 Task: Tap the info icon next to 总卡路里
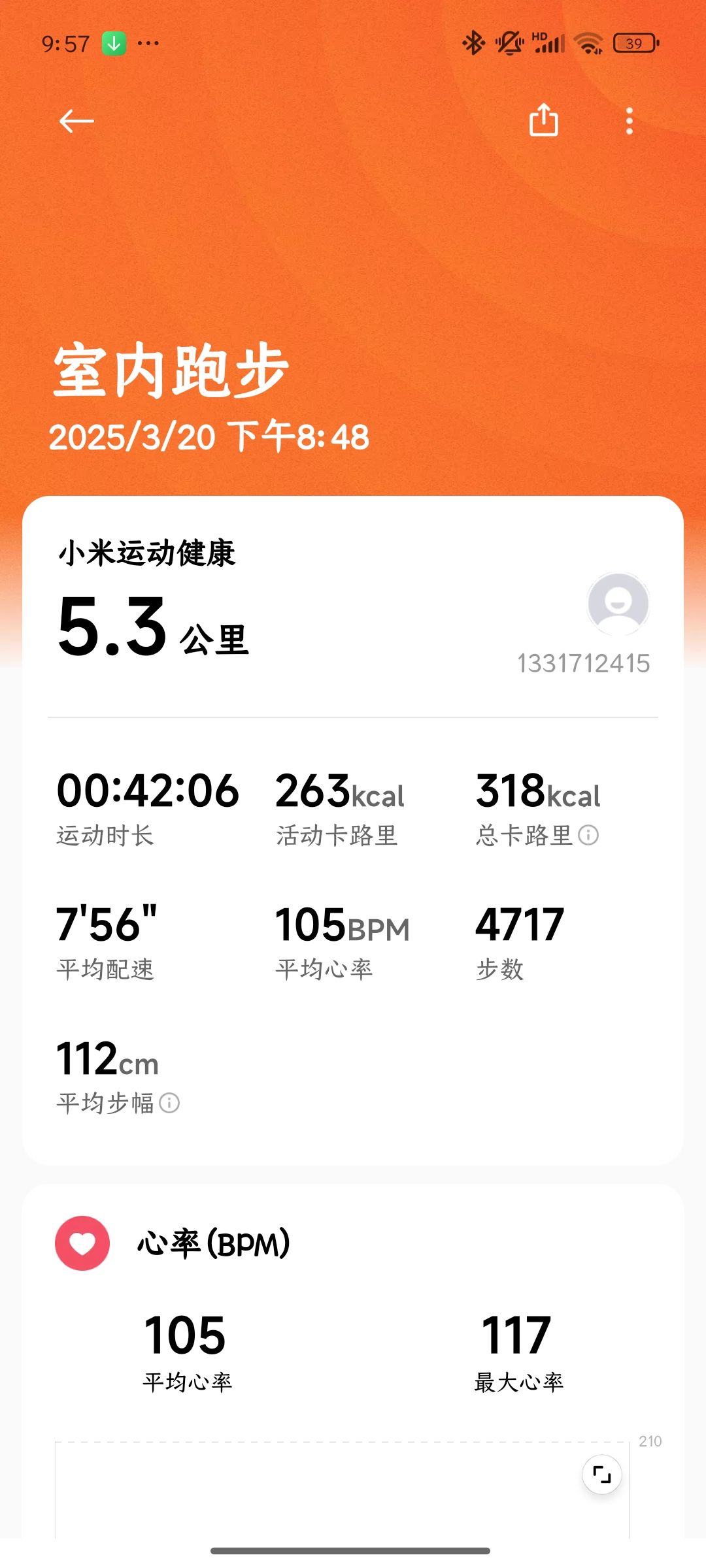point(588,835)
